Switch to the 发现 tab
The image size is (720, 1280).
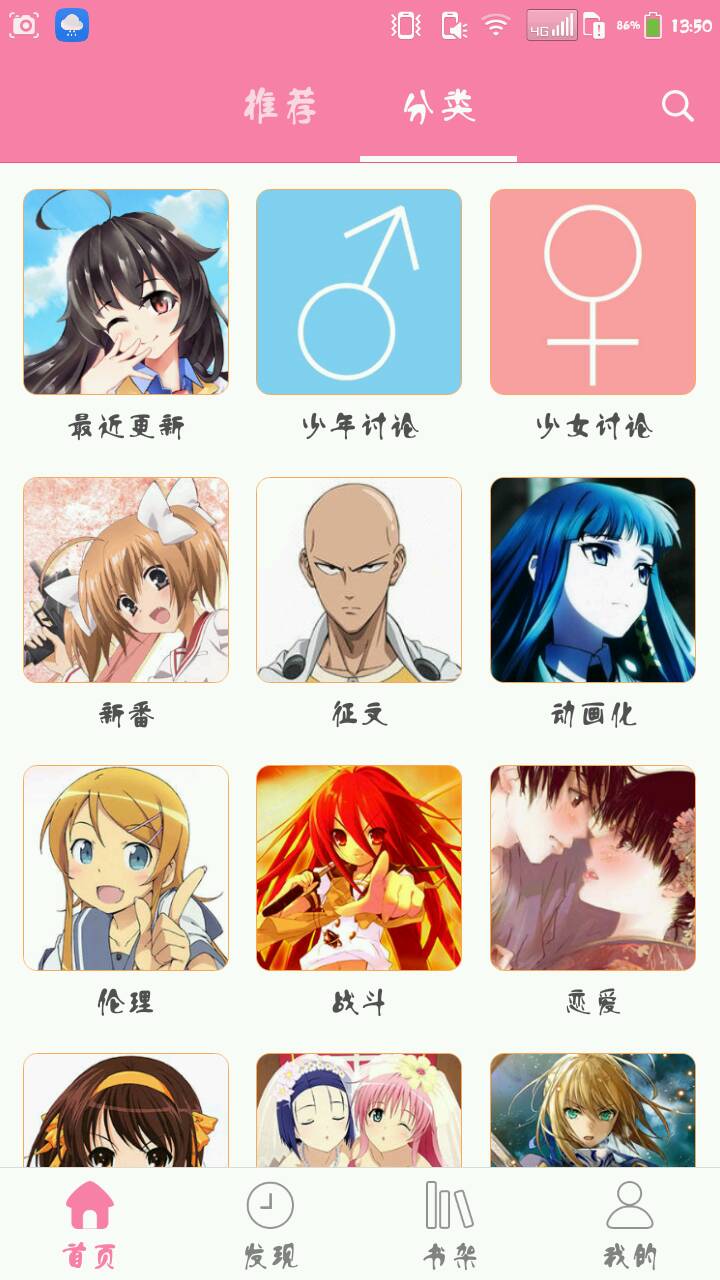pyautogui.click(x=270, y=1224)
